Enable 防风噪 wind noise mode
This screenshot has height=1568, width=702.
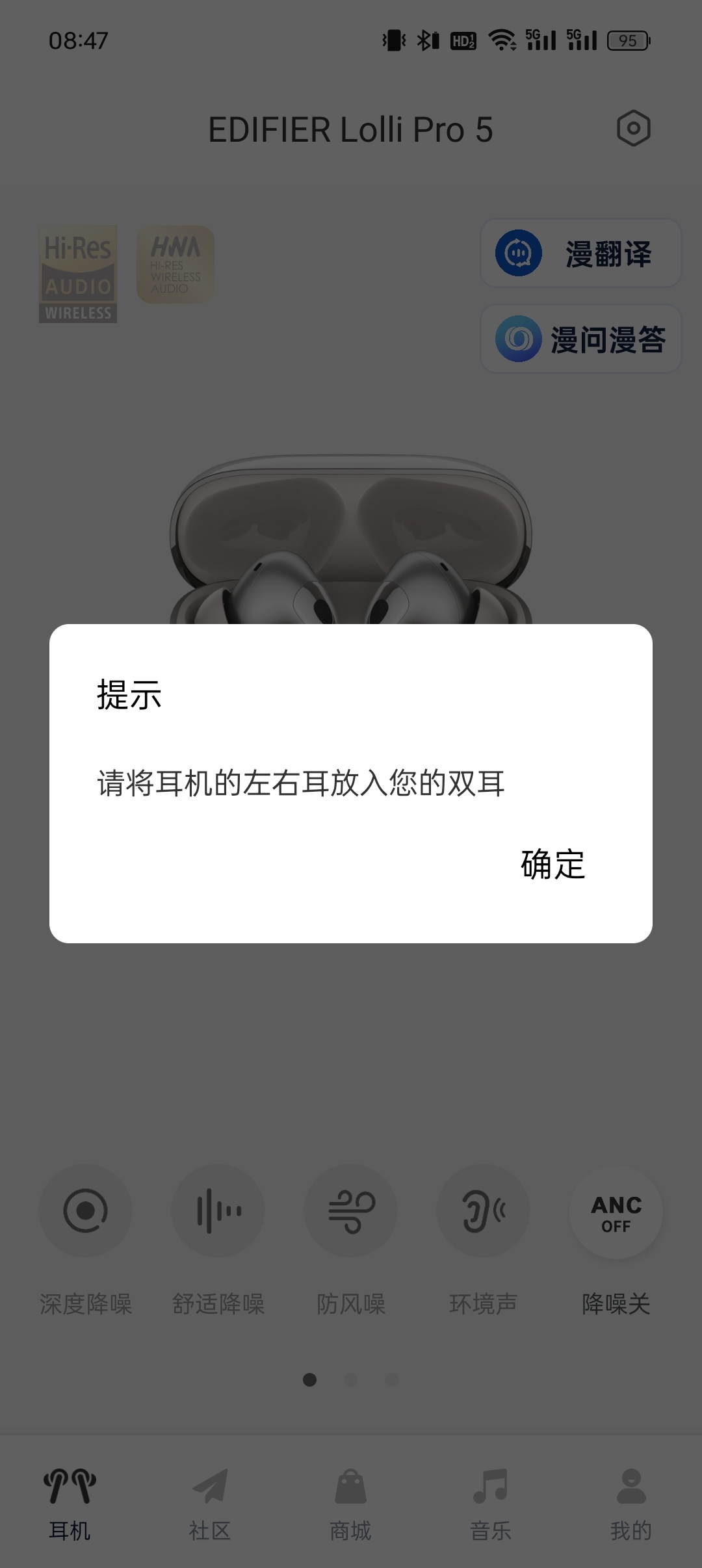pos(351,1210)
